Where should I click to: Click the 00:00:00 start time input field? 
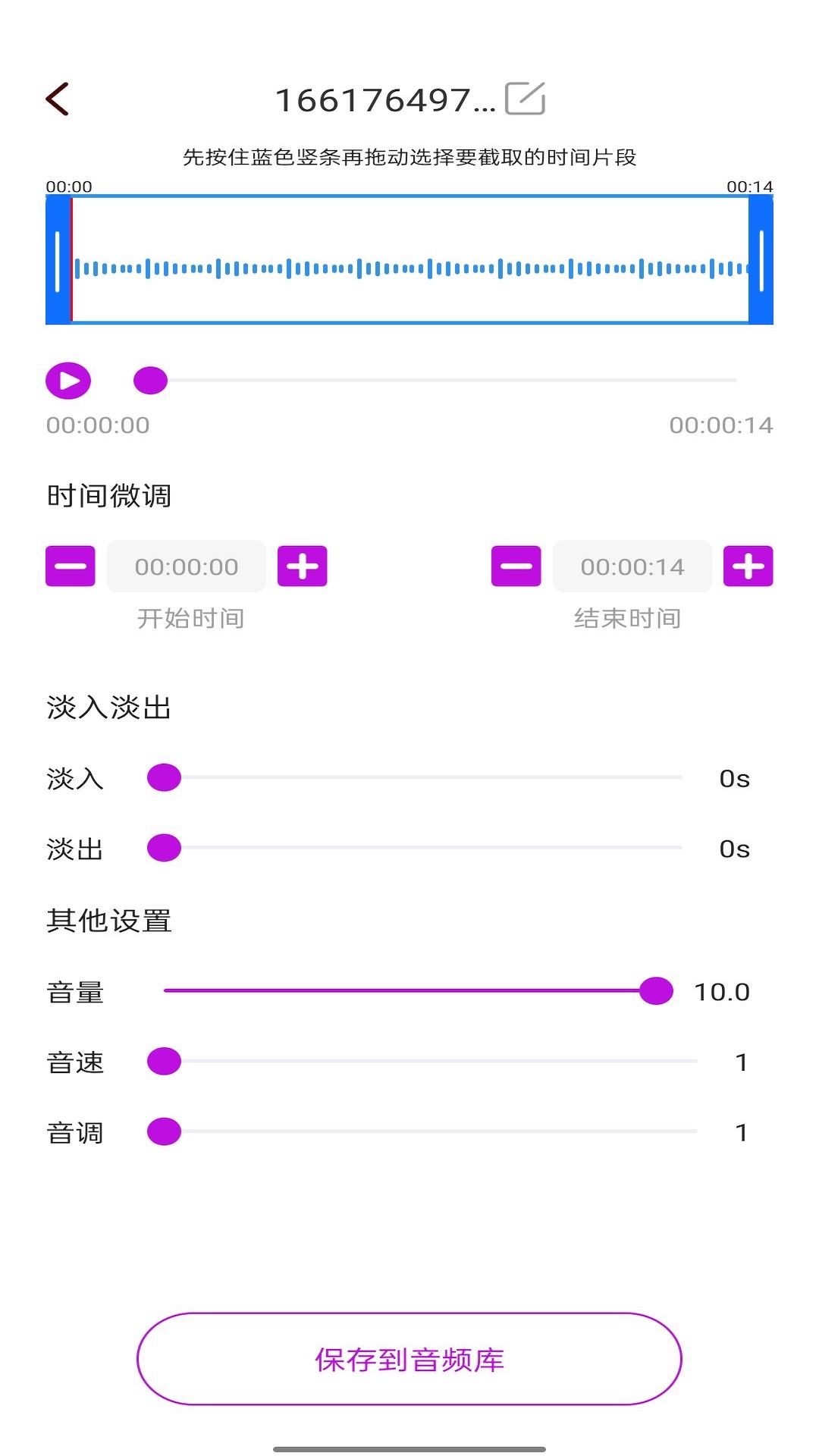click(x=186, y=566)
